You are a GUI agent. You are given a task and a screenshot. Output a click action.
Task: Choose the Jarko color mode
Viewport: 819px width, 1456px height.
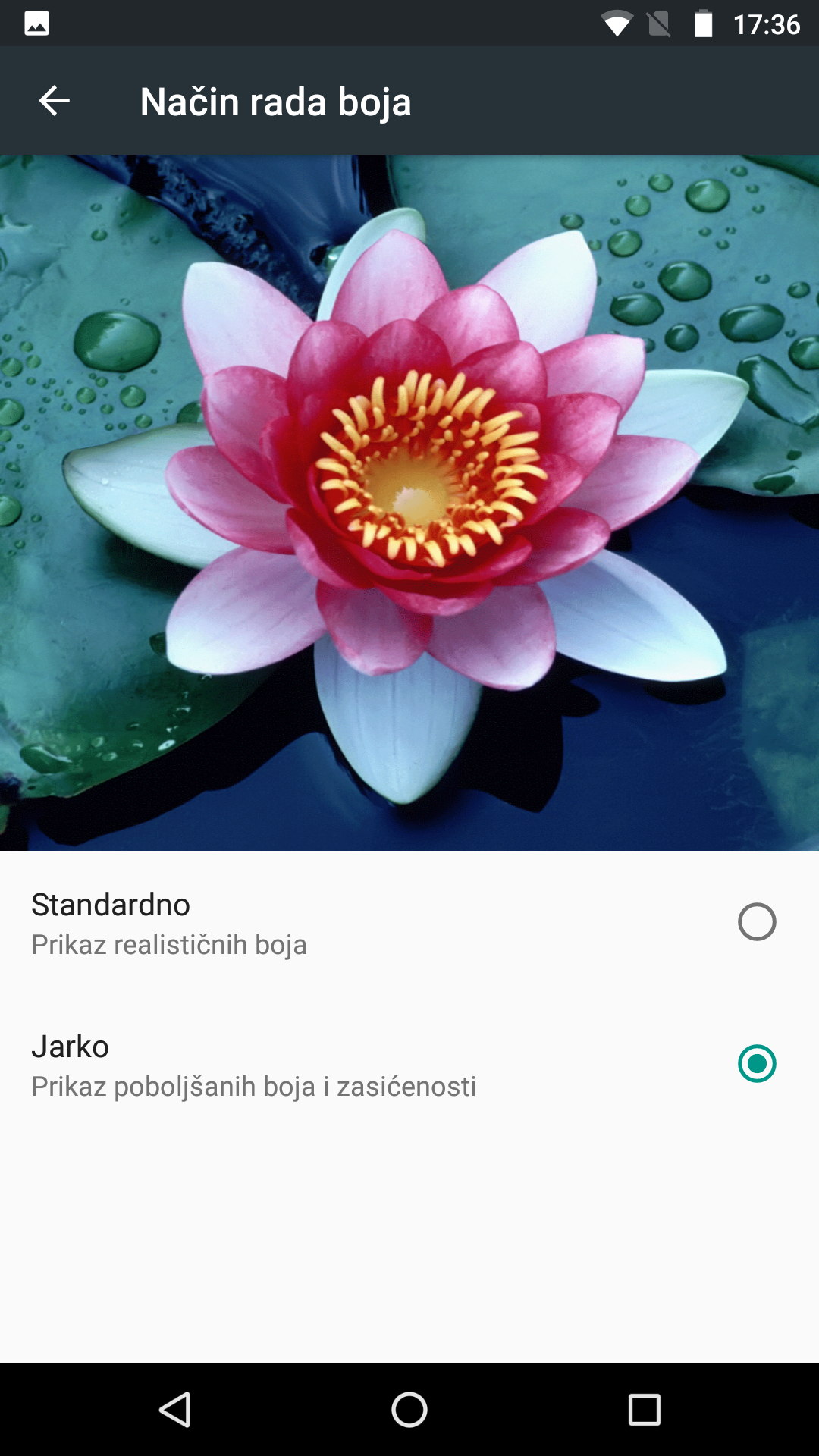[756, 1063]
